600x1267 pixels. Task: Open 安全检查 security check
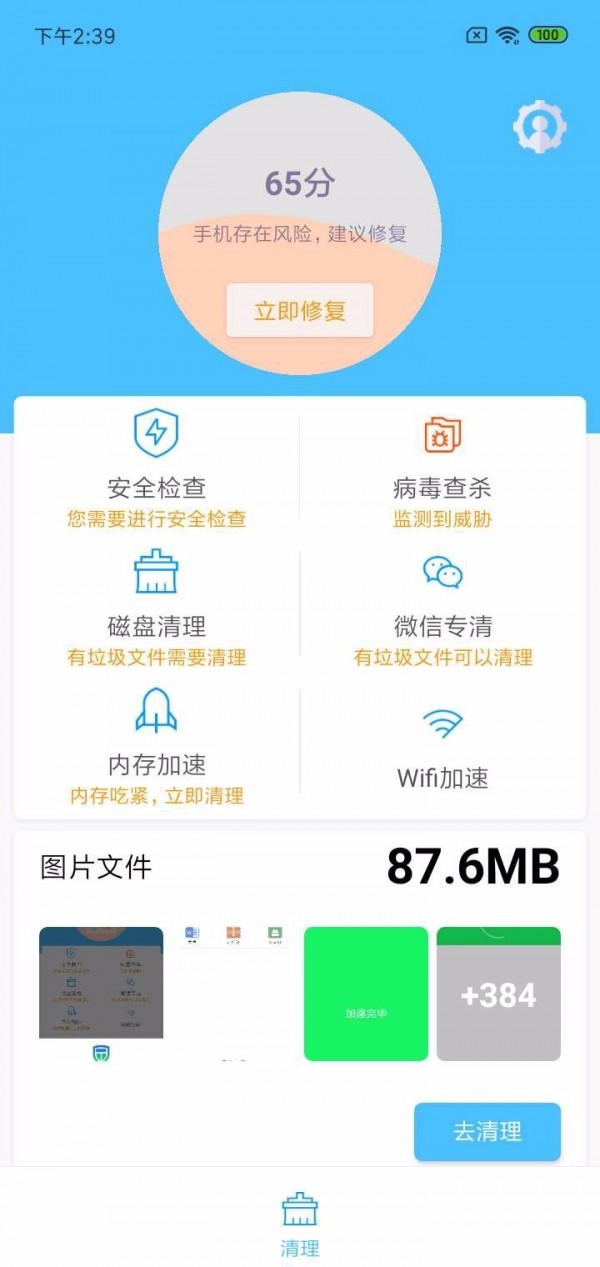click(156, 468)
